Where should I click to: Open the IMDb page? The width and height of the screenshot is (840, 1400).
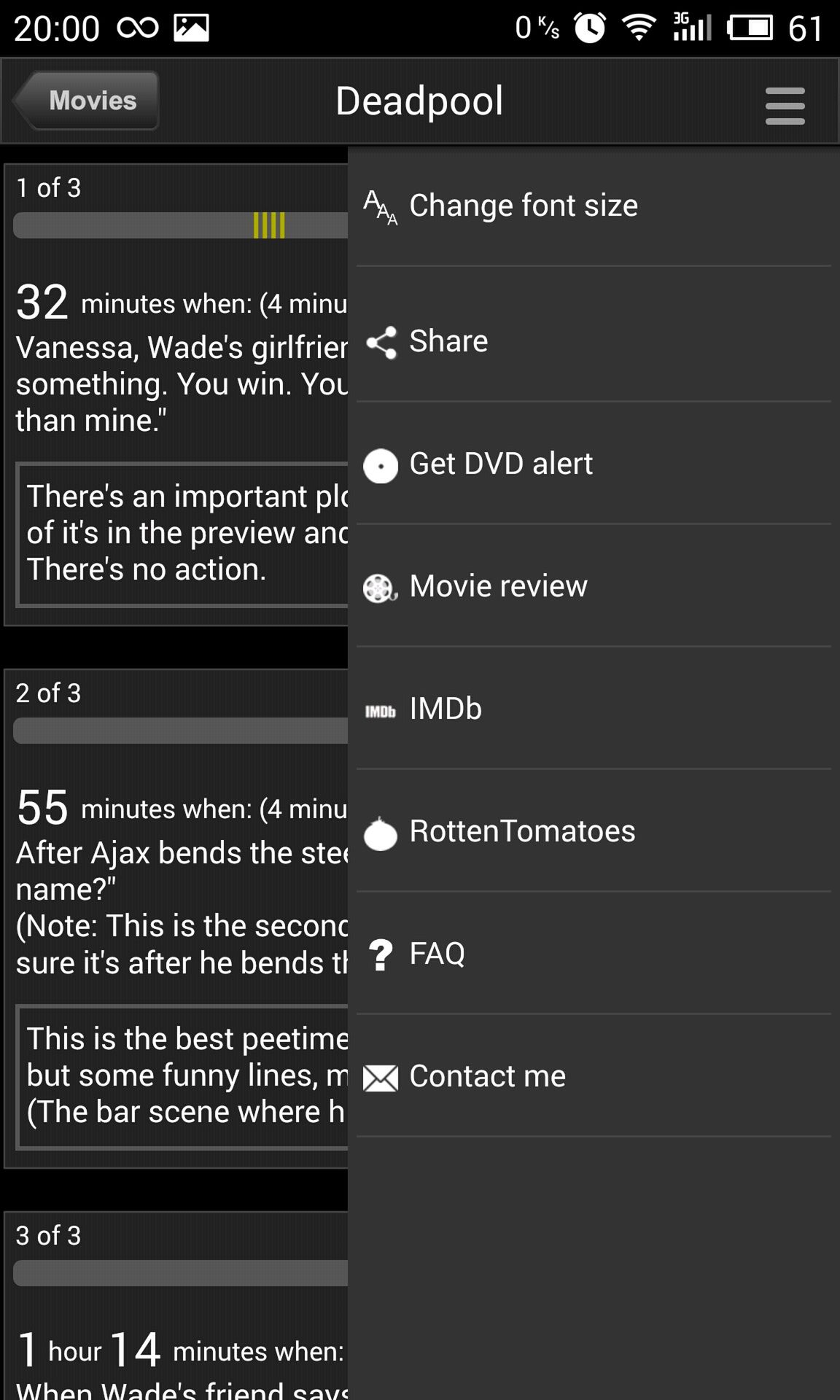594,709
